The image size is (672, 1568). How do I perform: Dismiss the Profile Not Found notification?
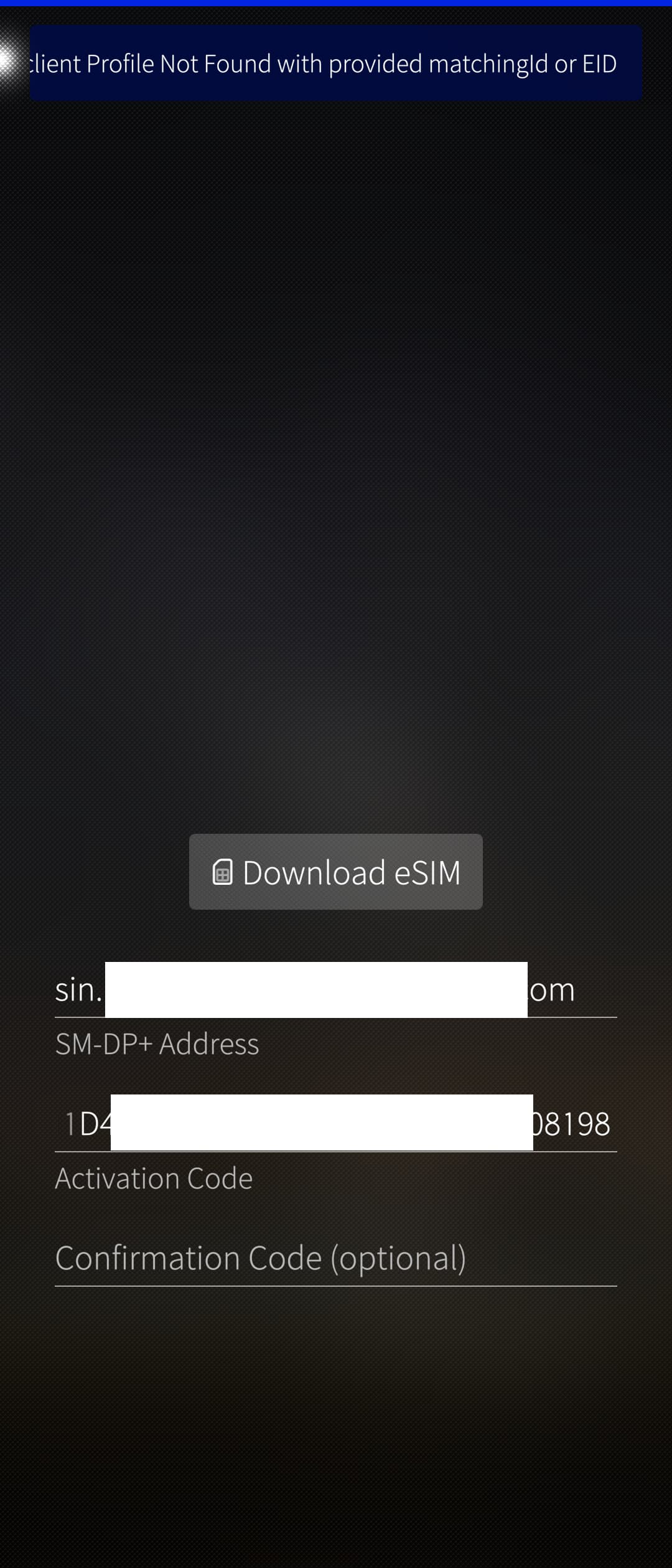[336, 63]
